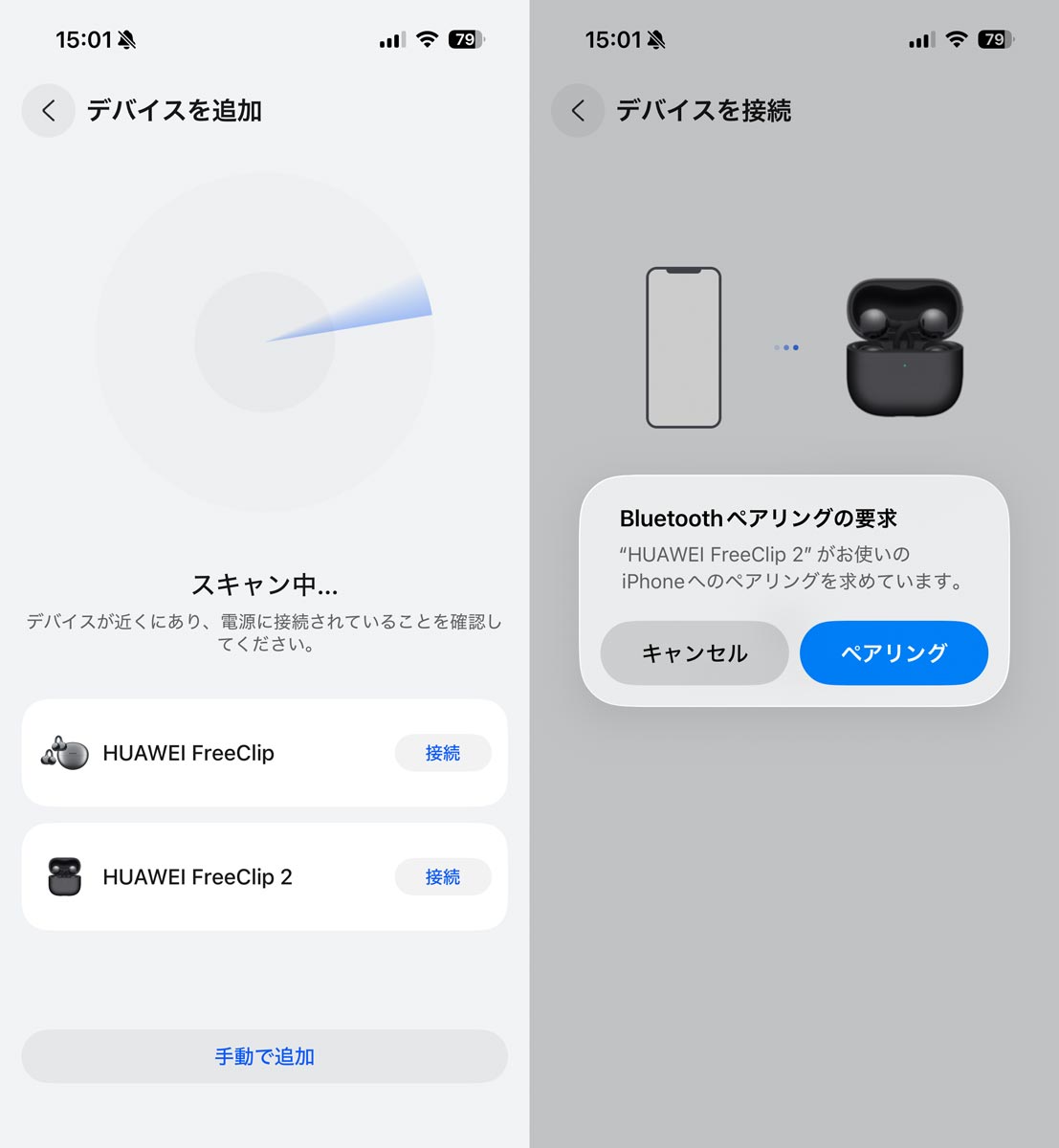Go back from the デバイスを接続 screen
The image size is (1059, 1148).
tap(577, 111)
